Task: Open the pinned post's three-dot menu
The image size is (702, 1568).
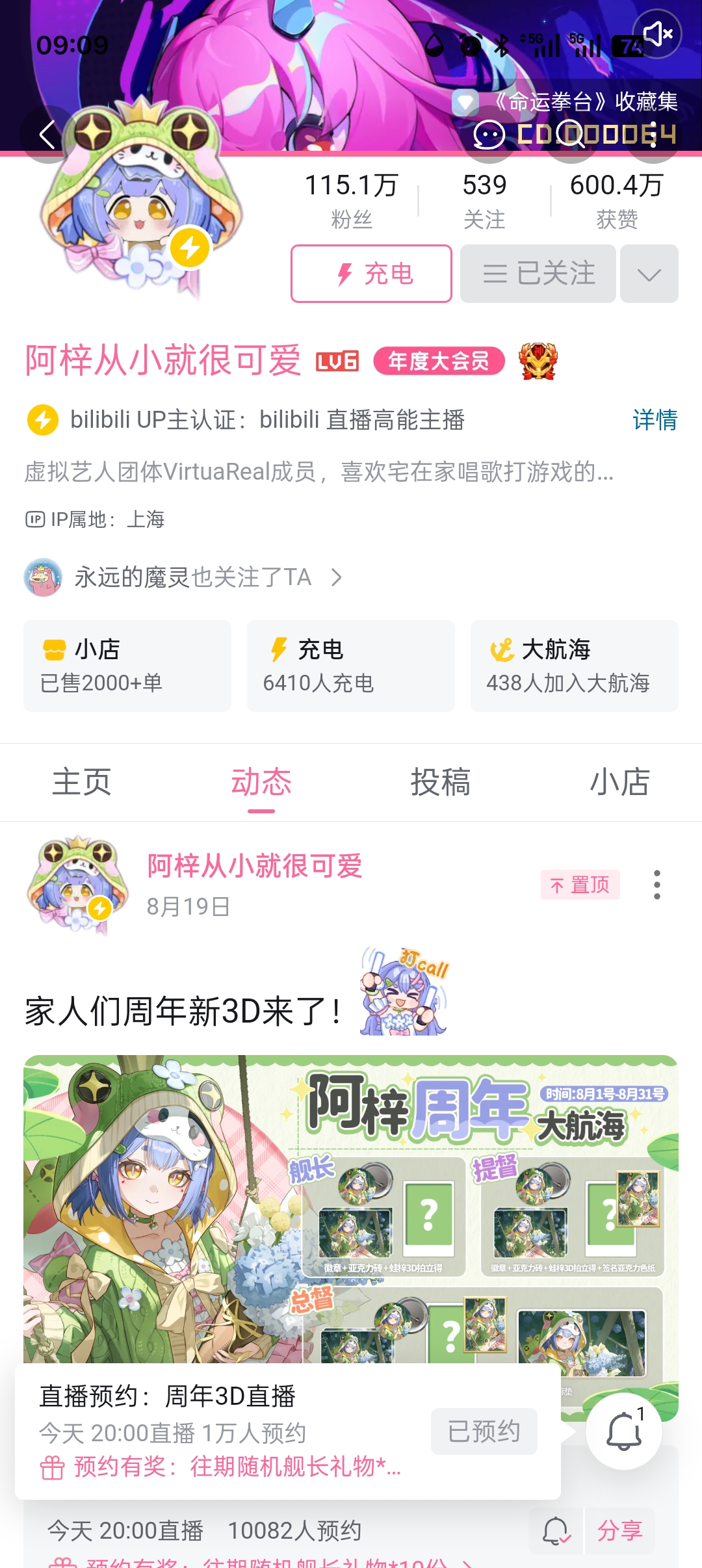Action: point(657,885)
